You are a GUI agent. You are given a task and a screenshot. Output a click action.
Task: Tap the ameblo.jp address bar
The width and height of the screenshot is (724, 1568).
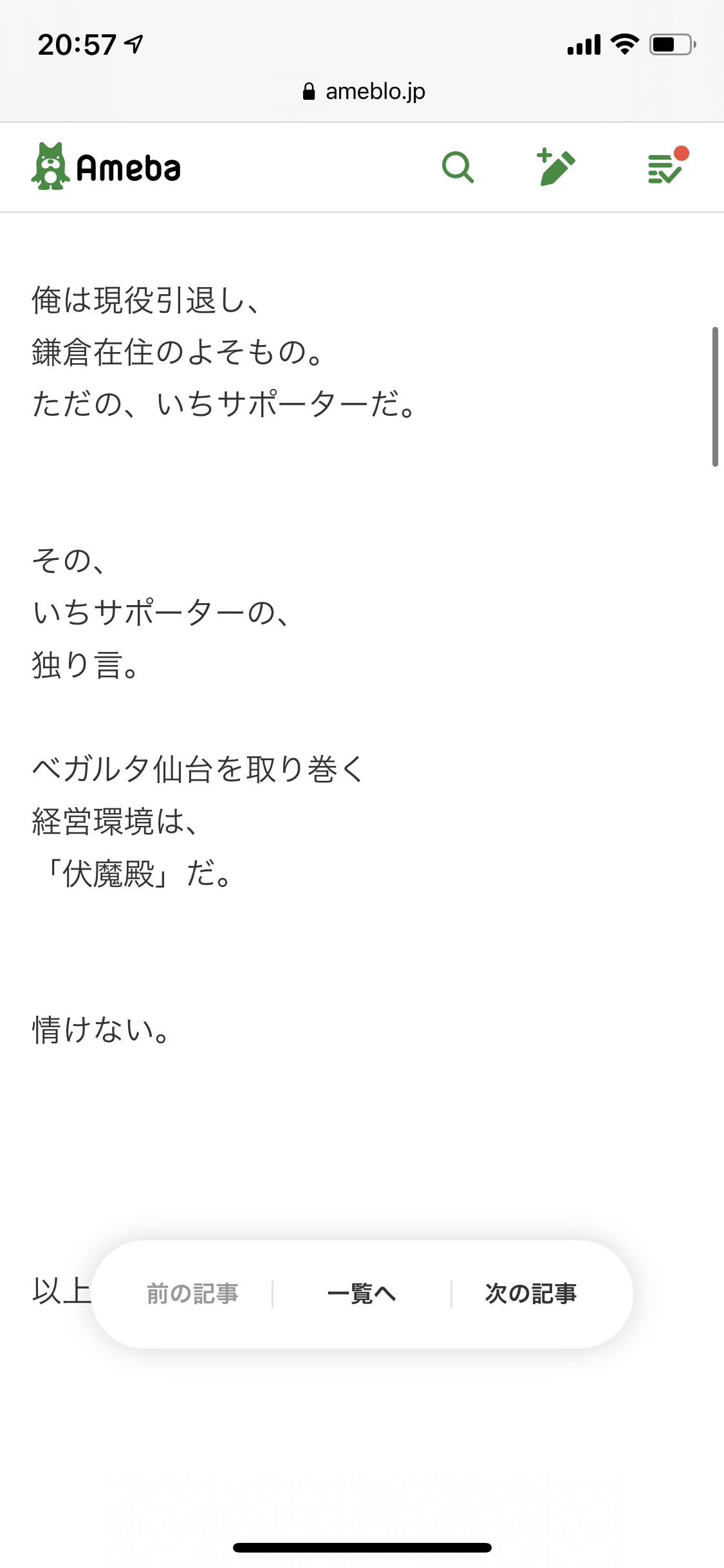point(364,92)
